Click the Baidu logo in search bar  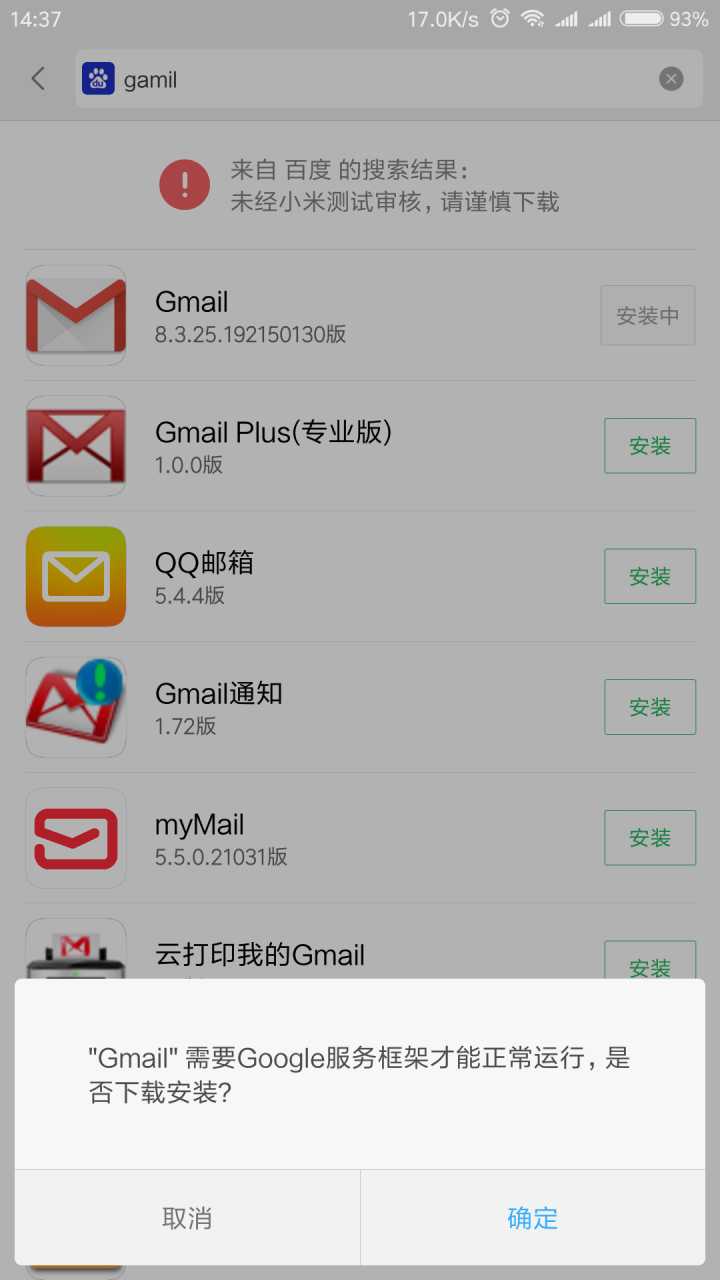click(x=99, y=78)
